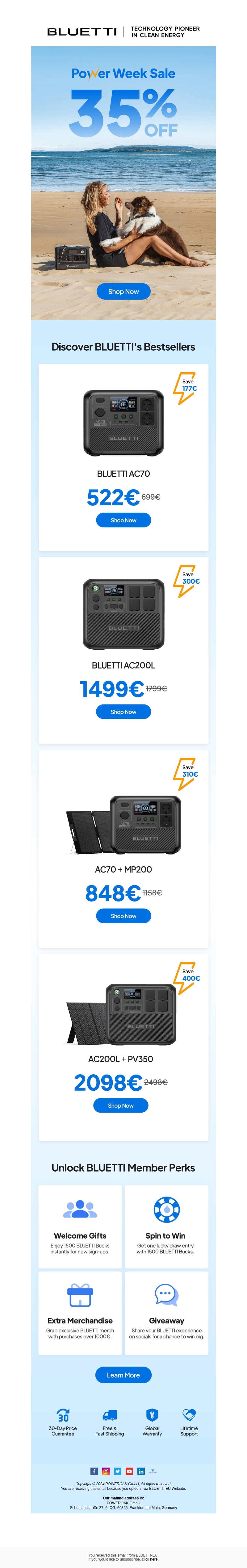This screenshot has width=247, height=1568.
Task: Tap Learn More about member perks
Action: click(x=124, y=1375)
